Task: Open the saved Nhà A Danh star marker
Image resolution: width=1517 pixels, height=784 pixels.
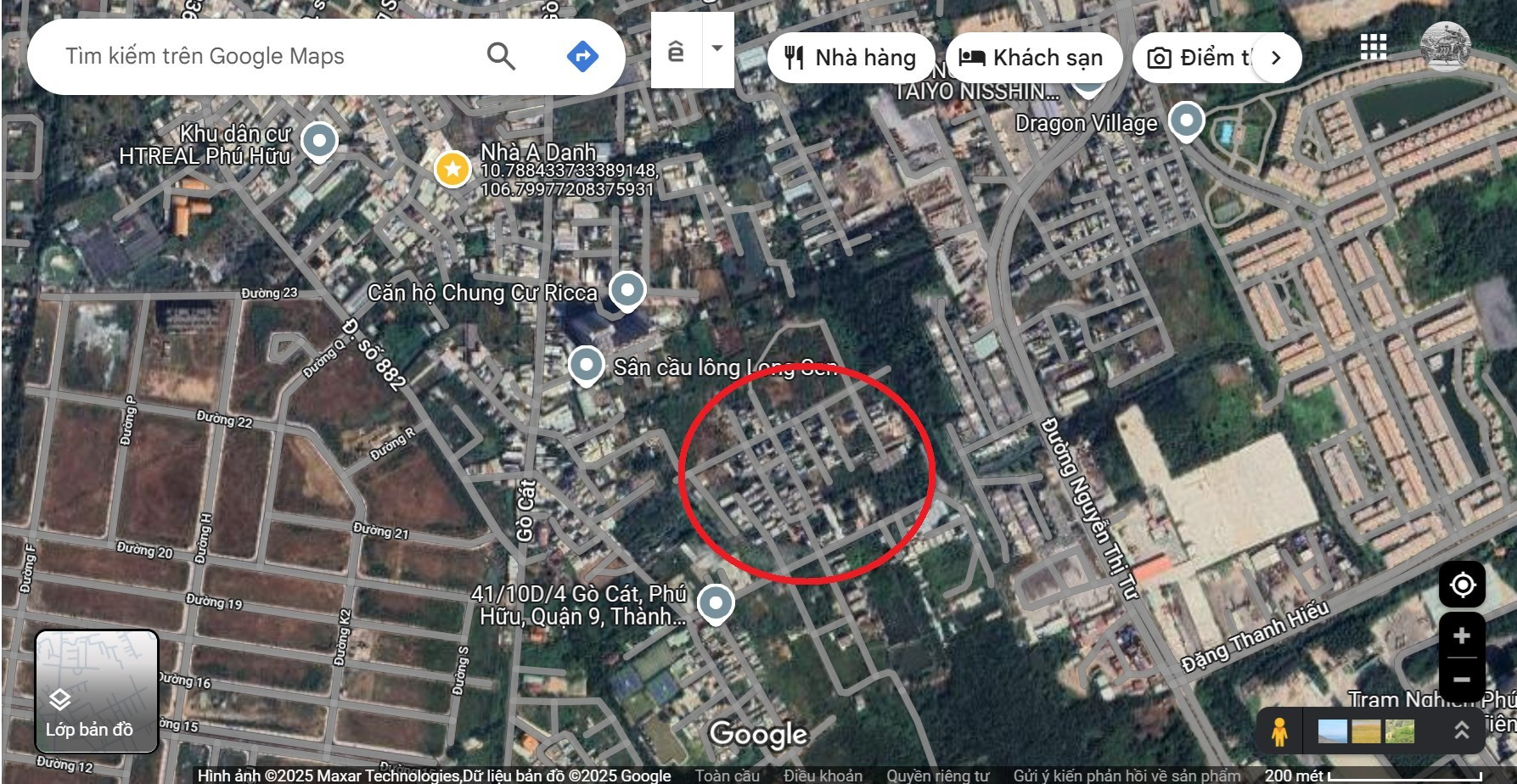Action: click(x=452, y=169)
